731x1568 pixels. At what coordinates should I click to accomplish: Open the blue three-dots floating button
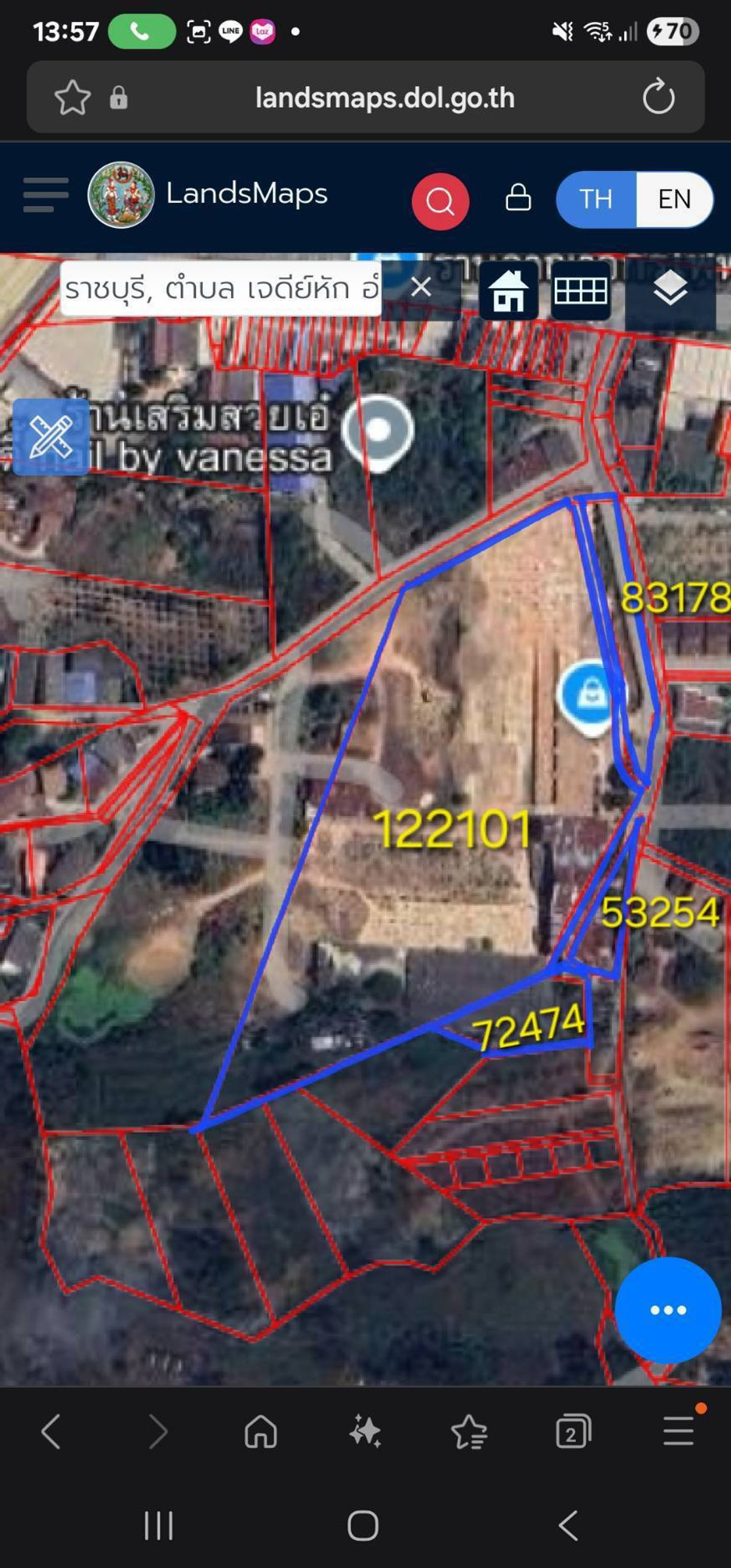[x=668, y=1310]
